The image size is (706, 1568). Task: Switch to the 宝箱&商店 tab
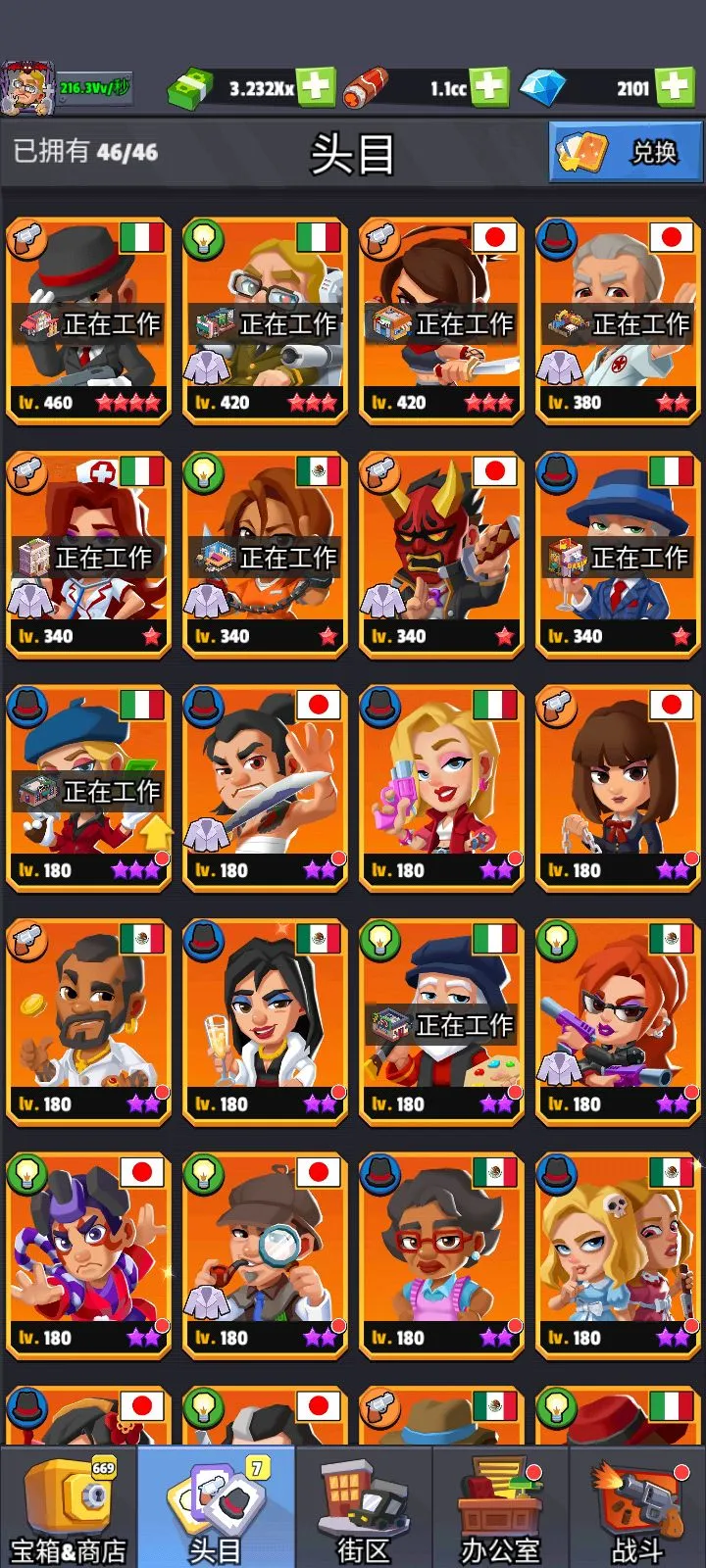[x=69, y=1509]
